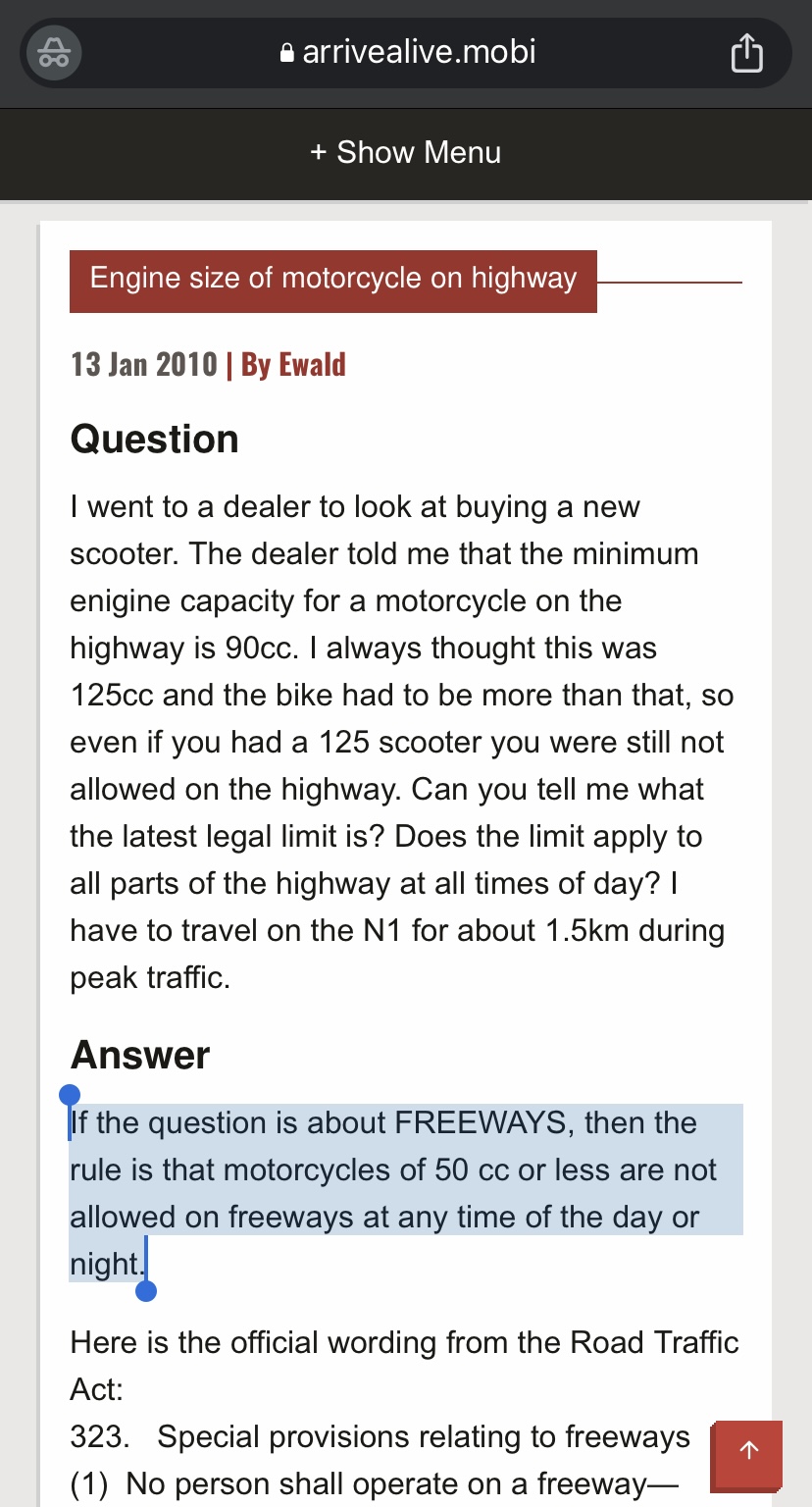Open the author link By Ewald

(293, 365)
